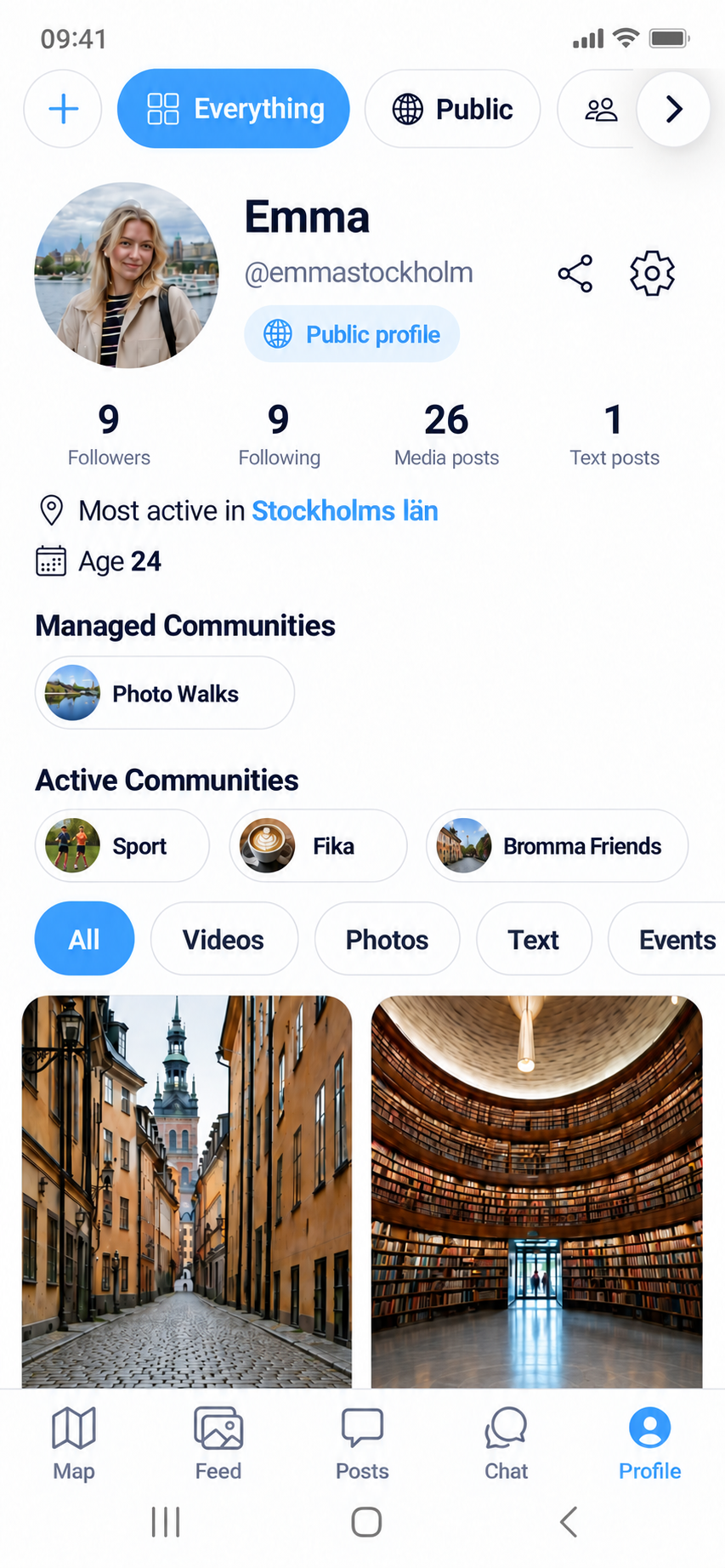This screenshot has width=725, height=1568.
Task: Open the Fika community
Action: (x=318, y=846)
